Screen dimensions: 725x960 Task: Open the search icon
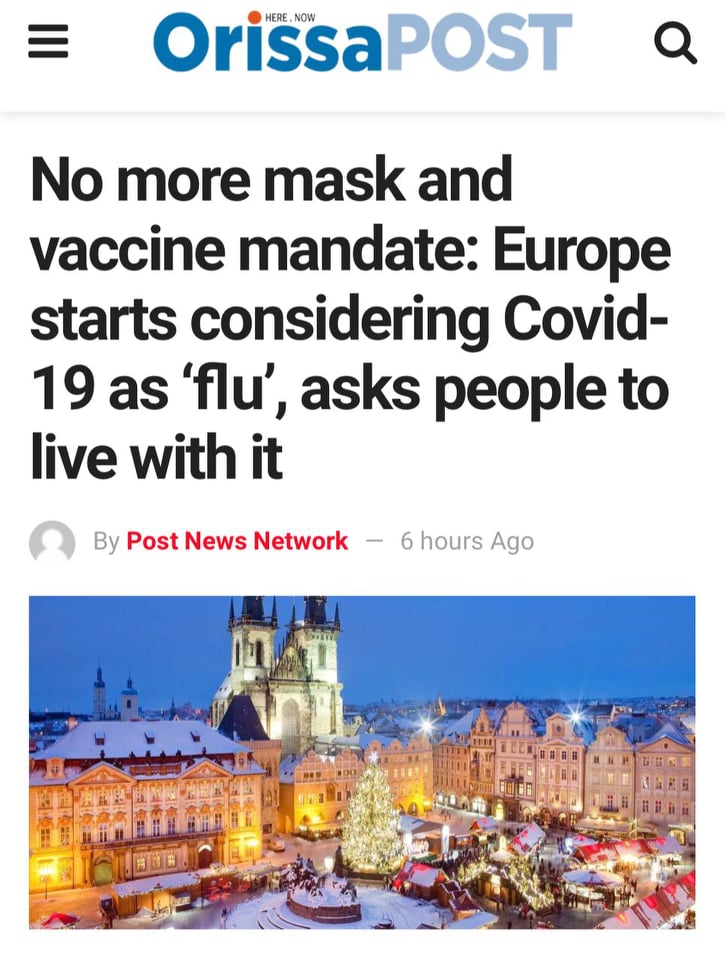pyautogui.click(x=675, y=43)
